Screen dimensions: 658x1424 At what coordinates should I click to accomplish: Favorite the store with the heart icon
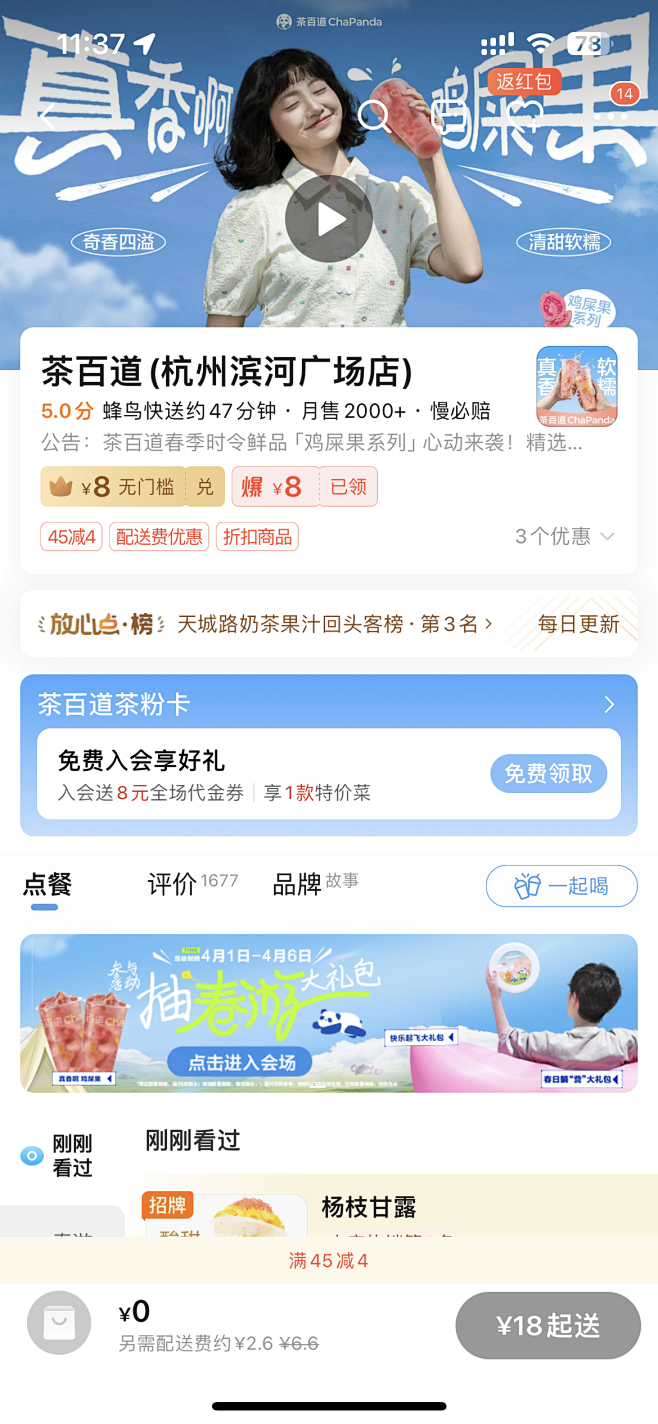click(527, 117)
